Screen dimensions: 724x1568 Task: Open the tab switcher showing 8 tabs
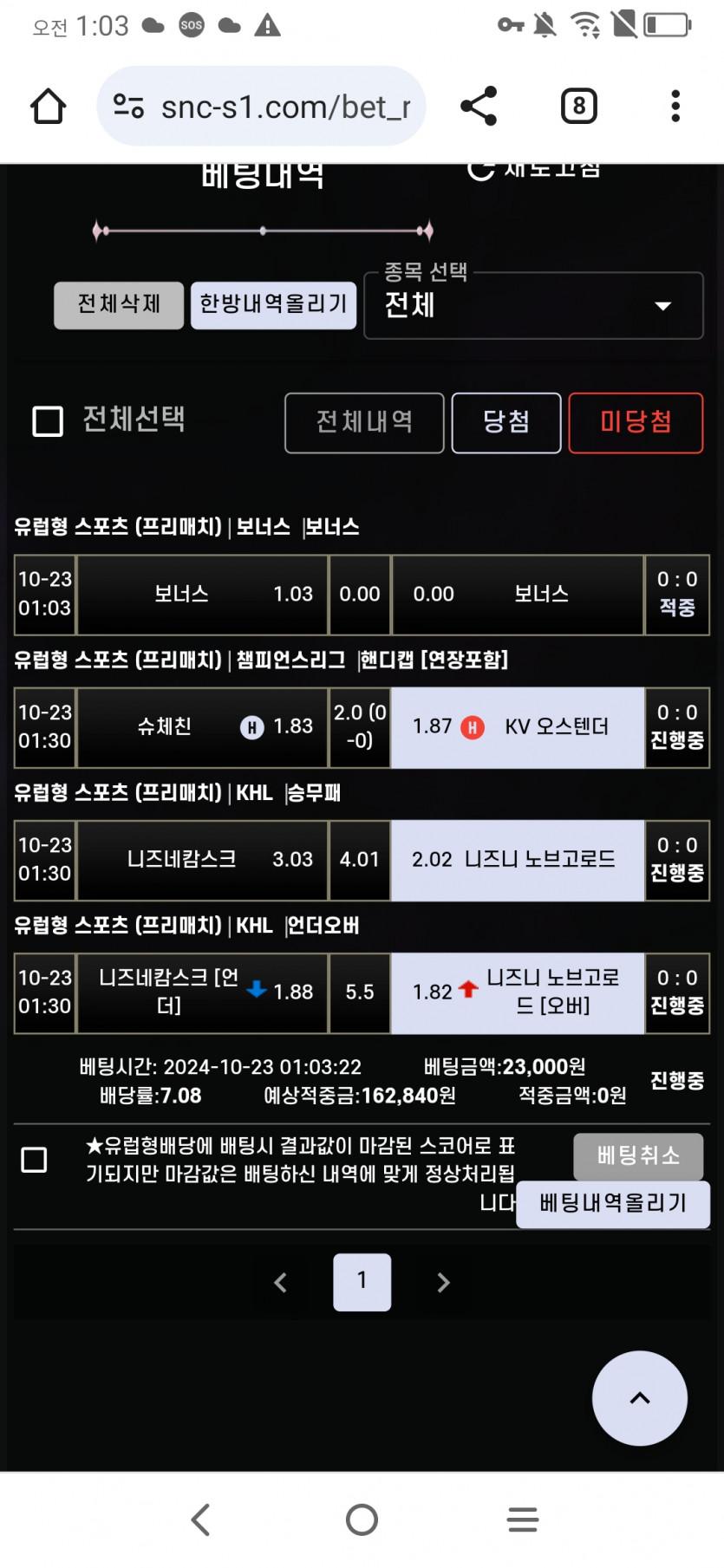[x=578, y=107]
